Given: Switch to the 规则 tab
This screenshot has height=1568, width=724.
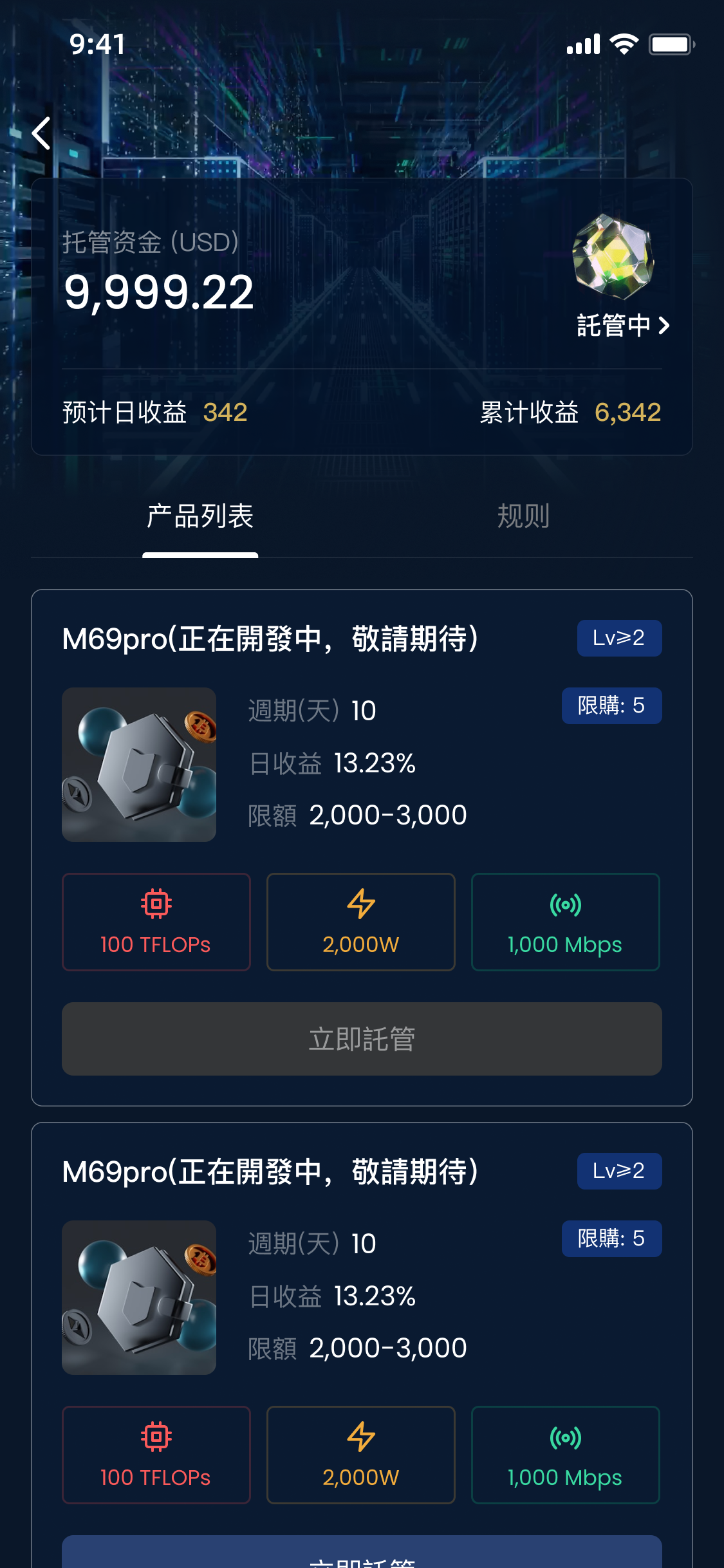Looking at the screenshot, I should pos(523,516).
